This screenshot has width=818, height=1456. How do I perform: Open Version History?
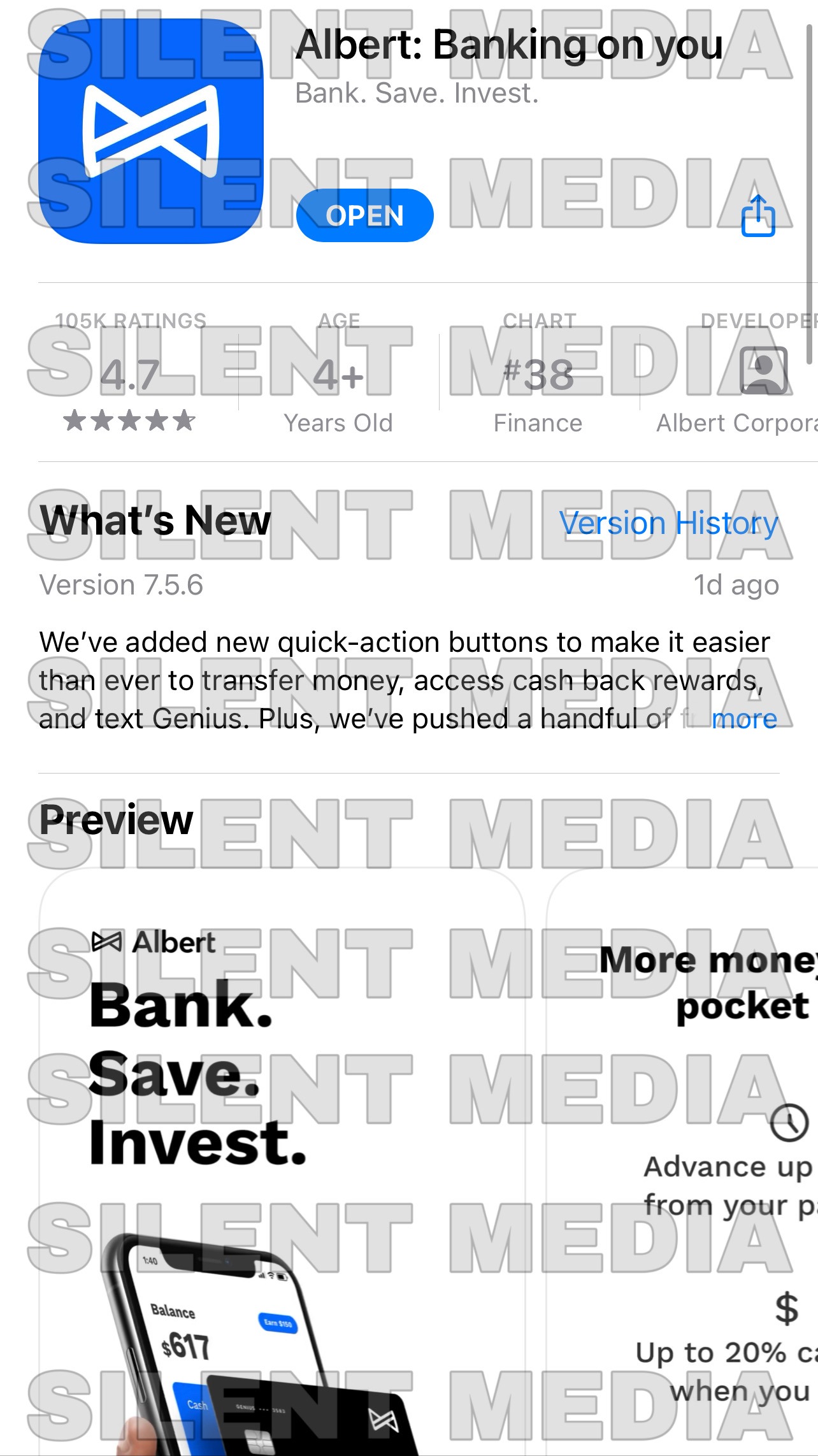click(x=668, y=523)
